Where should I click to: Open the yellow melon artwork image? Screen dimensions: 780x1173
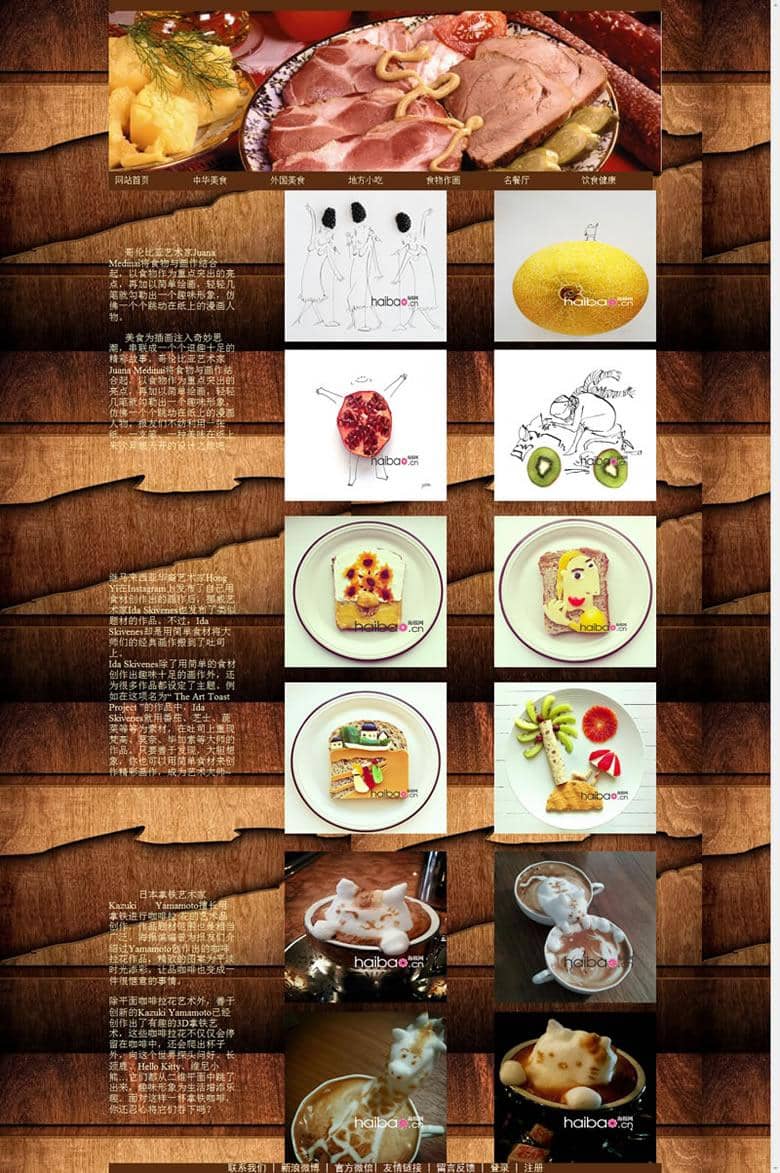[x=575, y=266]
